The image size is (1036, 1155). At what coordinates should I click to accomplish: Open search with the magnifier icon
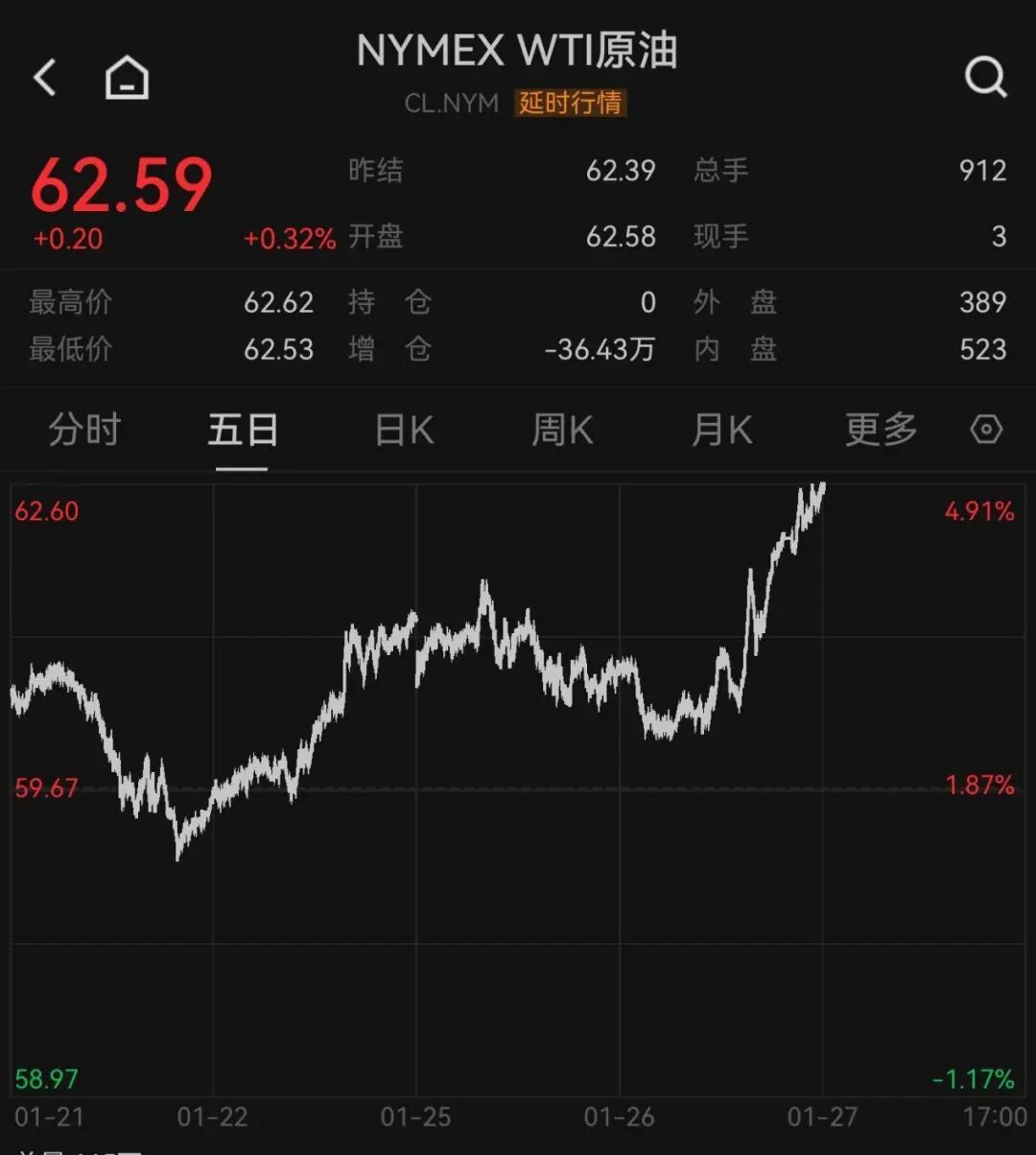[985, 77]
